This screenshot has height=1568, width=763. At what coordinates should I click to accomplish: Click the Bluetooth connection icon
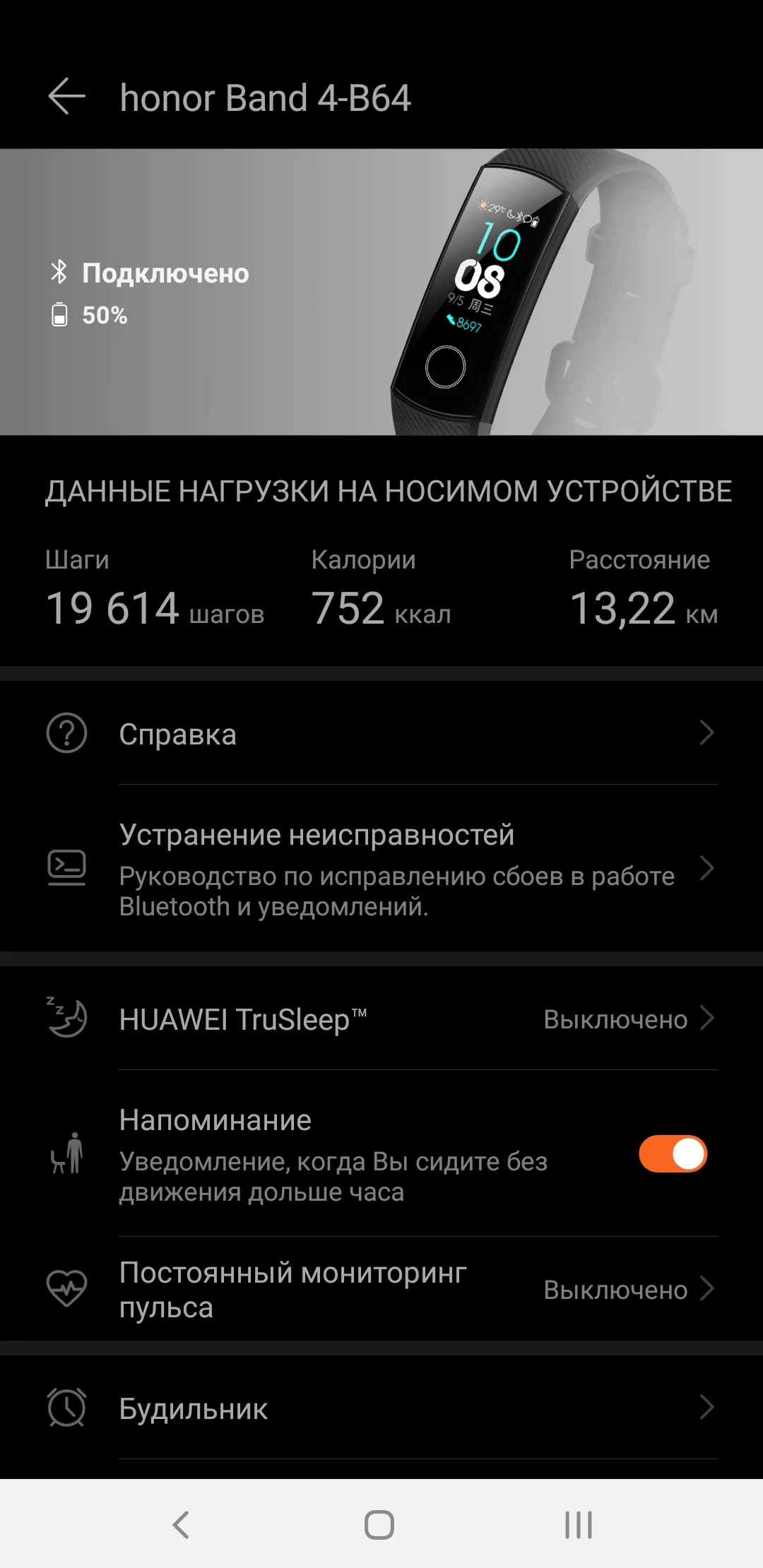click(x=59, y=272)
